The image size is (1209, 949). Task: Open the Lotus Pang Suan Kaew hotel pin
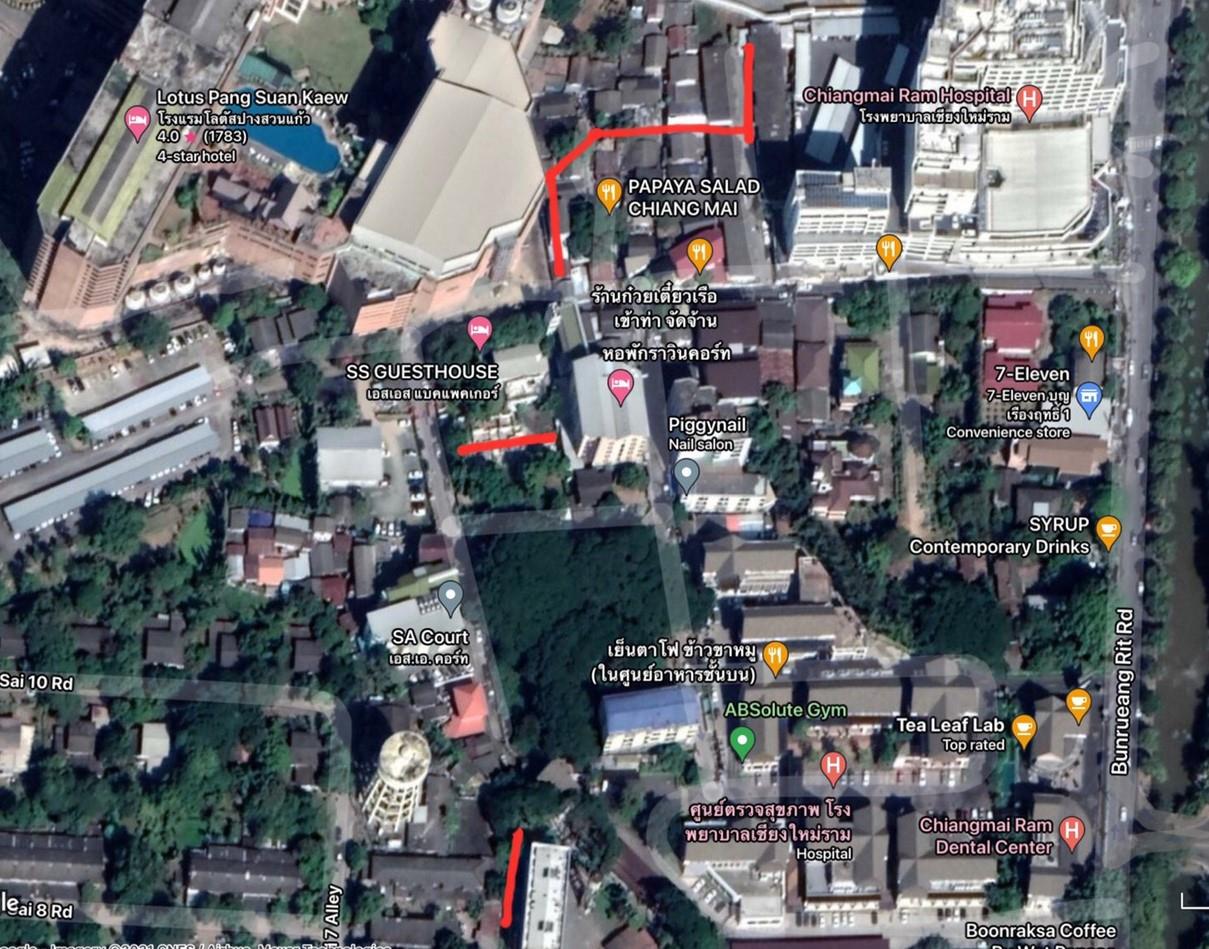tap(138, 122)
